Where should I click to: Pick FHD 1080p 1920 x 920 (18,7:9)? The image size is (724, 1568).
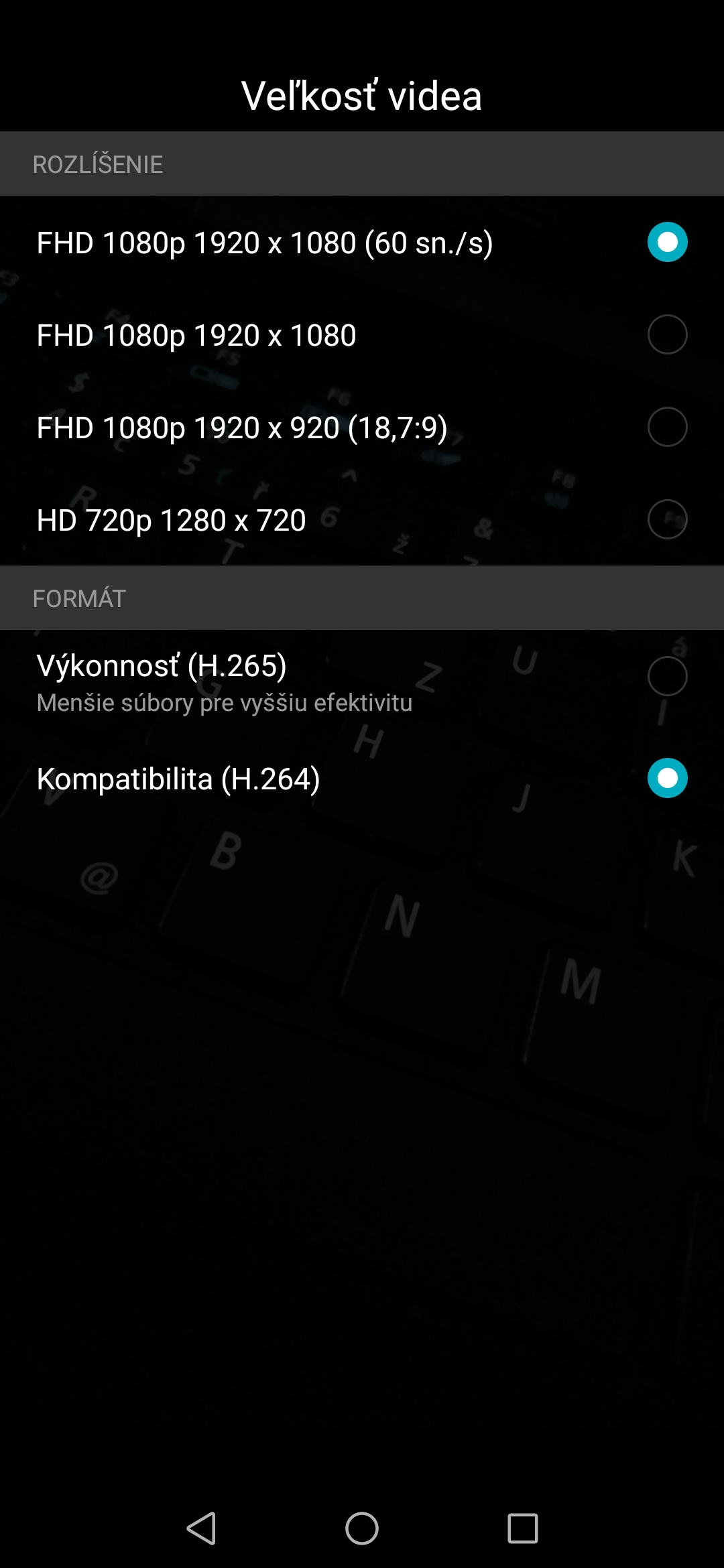[362, 427]
